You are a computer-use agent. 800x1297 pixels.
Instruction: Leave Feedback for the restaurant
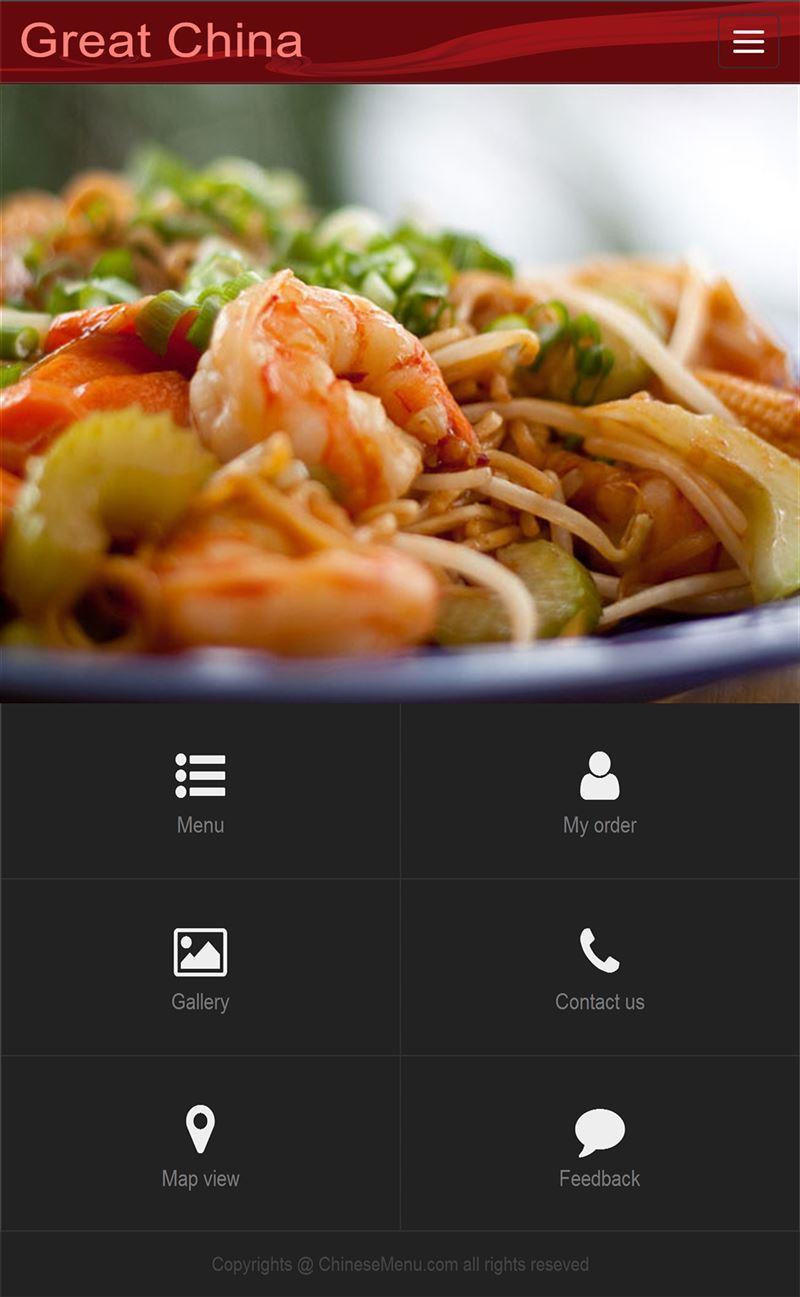tap(600, 1145)
